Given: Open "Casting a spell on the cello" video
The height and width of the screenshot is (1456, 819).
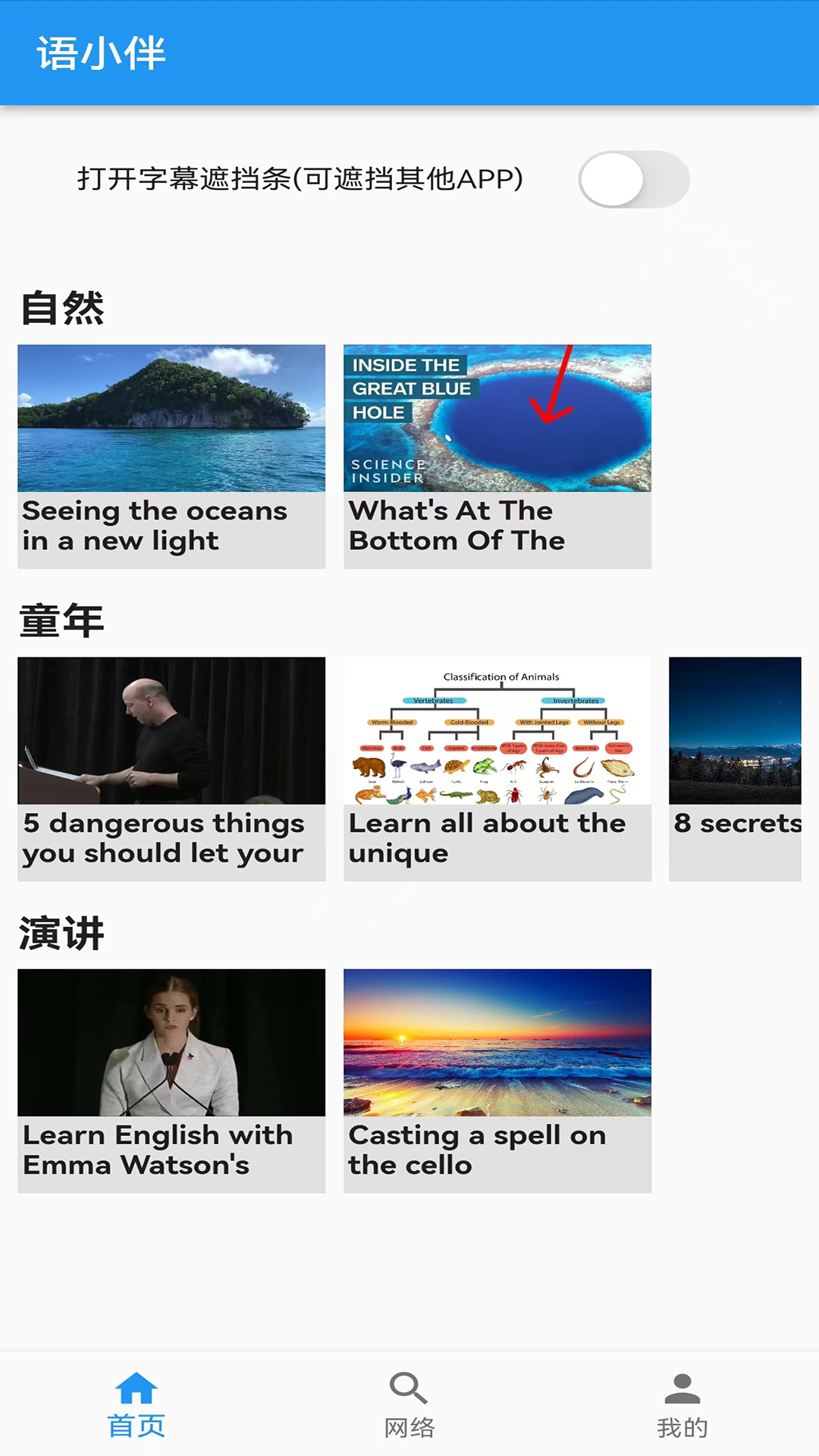Looking at the screenshot, I should click(x=497, y=1080).
